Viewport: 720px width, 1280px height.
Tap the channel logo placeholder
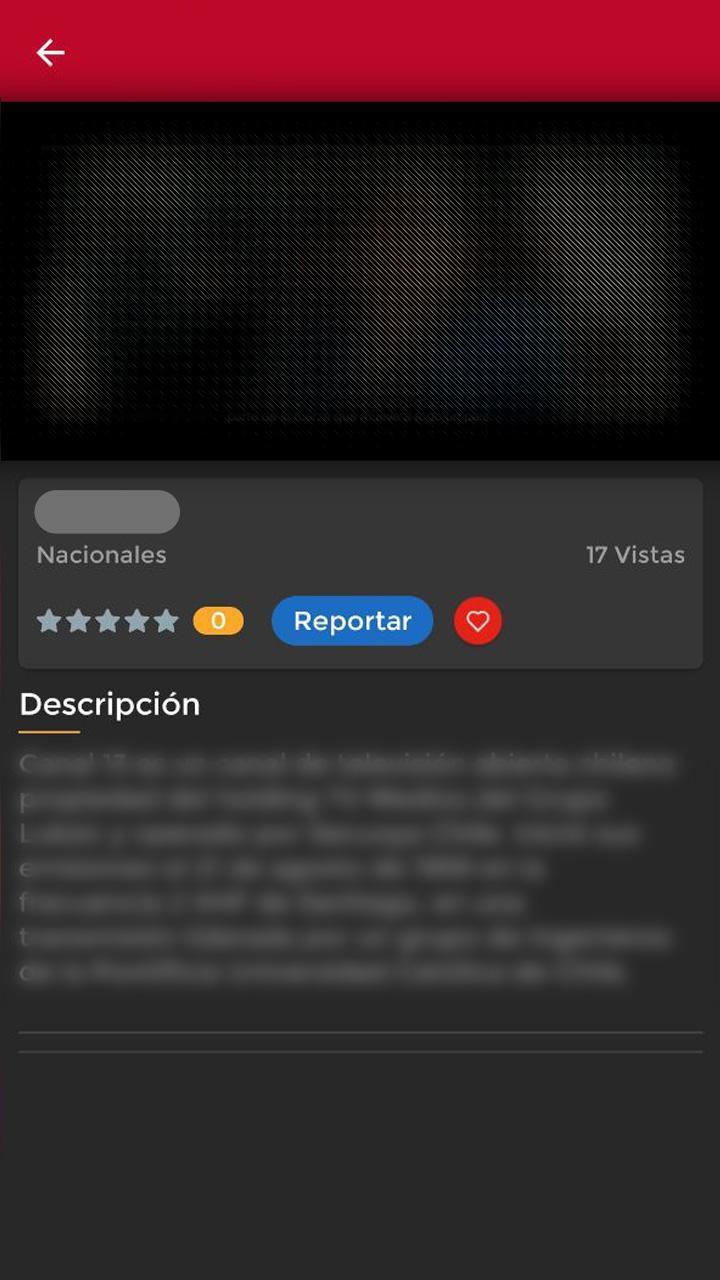107,511
